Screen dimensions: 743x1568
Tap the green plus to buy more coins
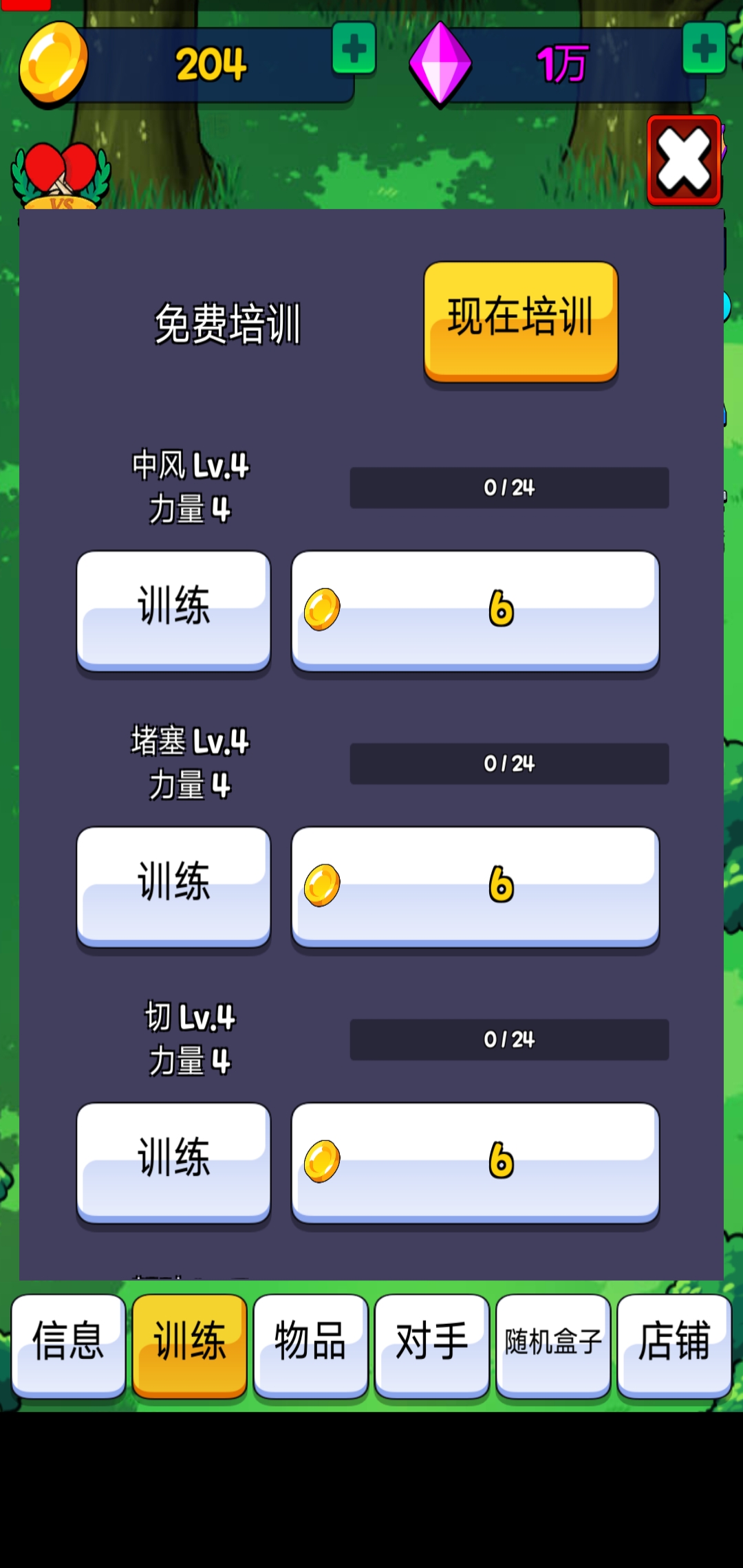[353, 50]
